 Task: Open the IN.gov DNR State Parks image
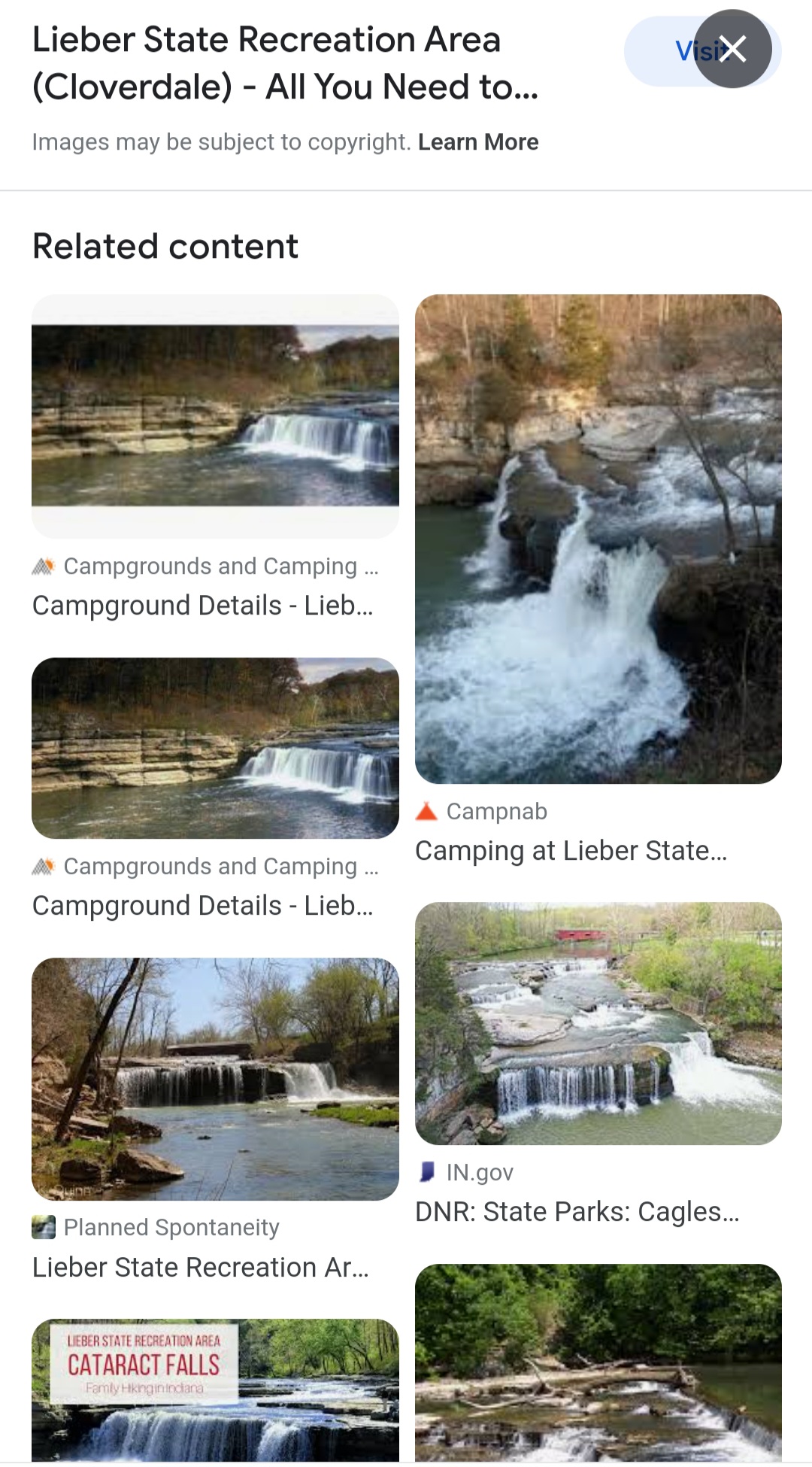point(598,1023)
